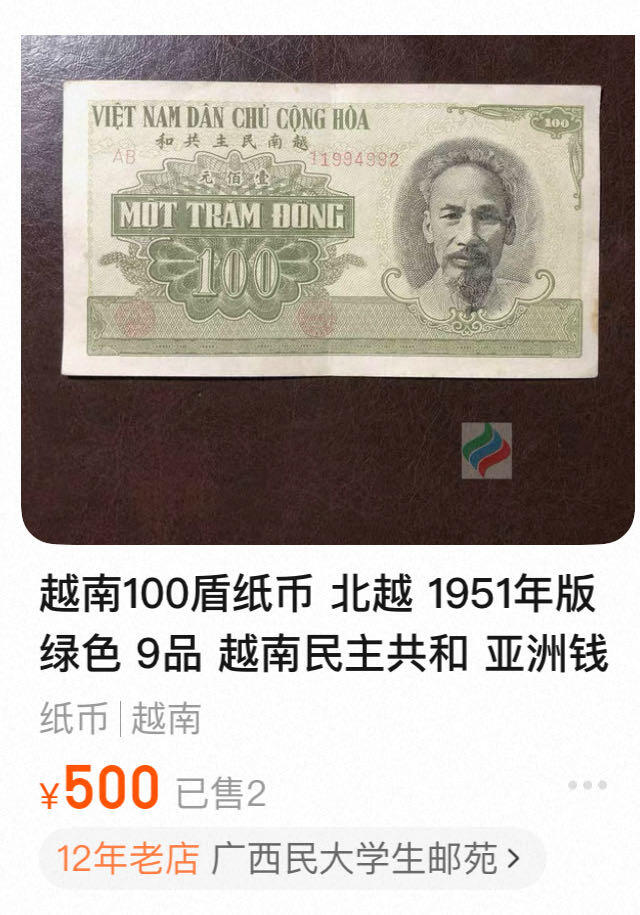Open the three-dot more options menu
The height and width of the screenshot is (915, 640).
point(587,785)
